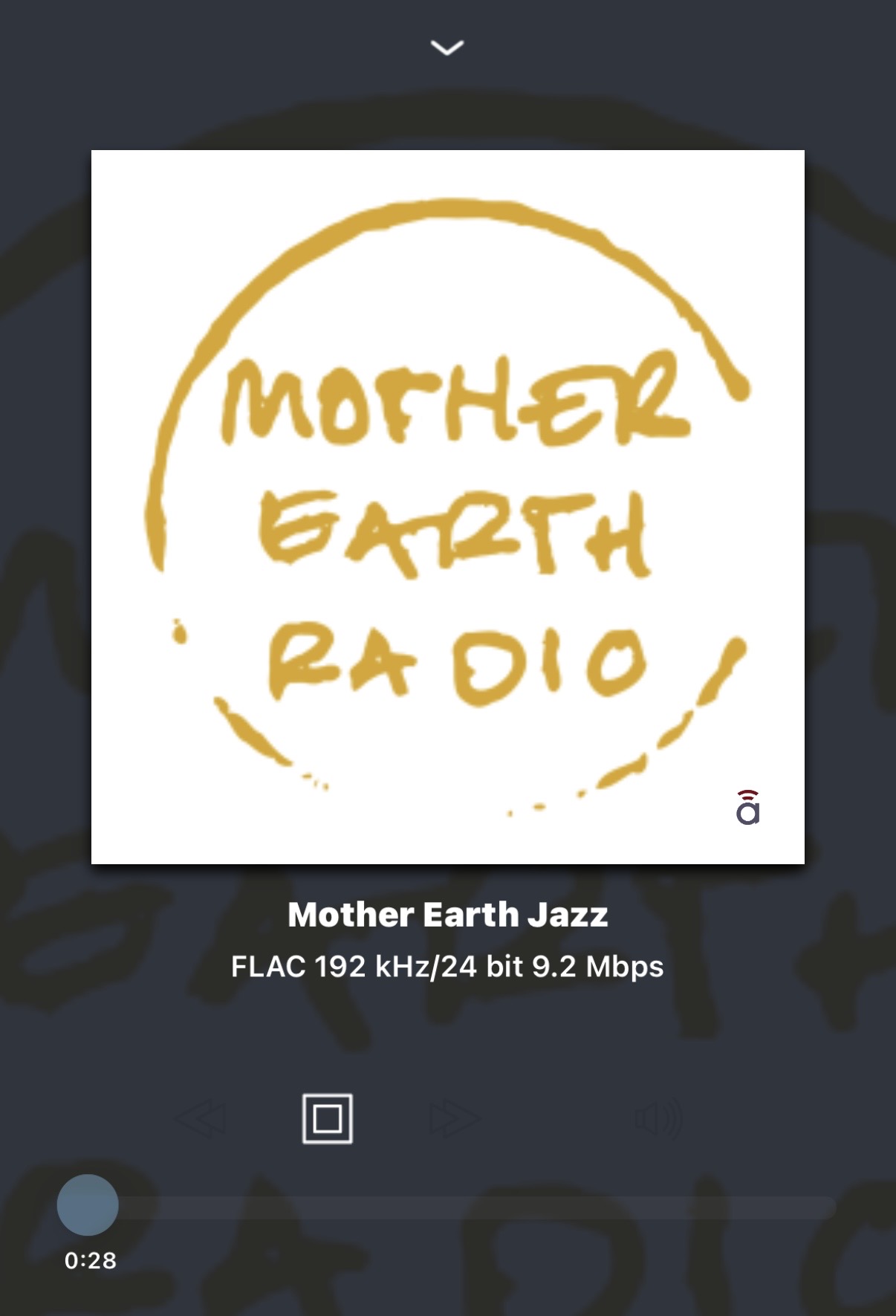This screenshot has height=1316, width=896.
Task: Tap the fast-forward button
Action: (455, 1118)
